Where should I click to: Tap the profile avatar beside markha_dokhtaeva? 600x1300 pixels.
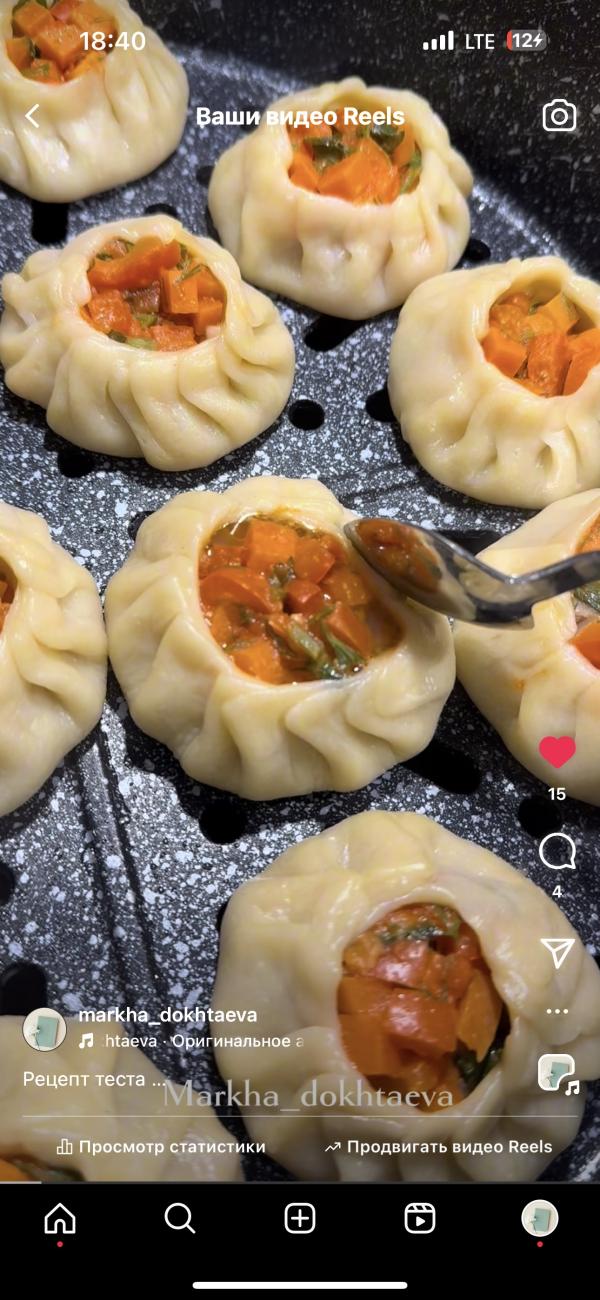44,1028
